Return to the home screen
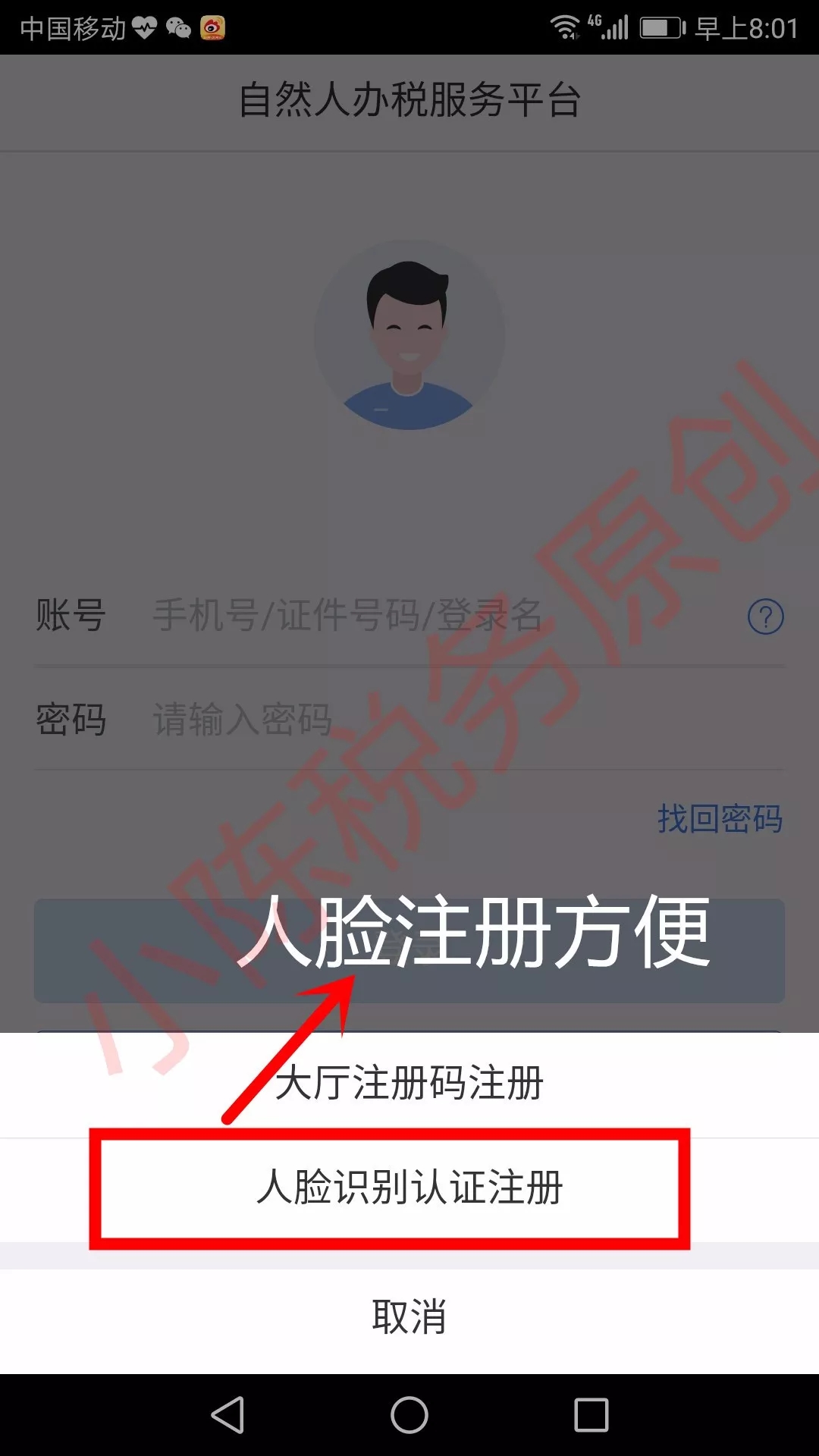Viewport: 819px width, 1456px height. [409, 1415]
